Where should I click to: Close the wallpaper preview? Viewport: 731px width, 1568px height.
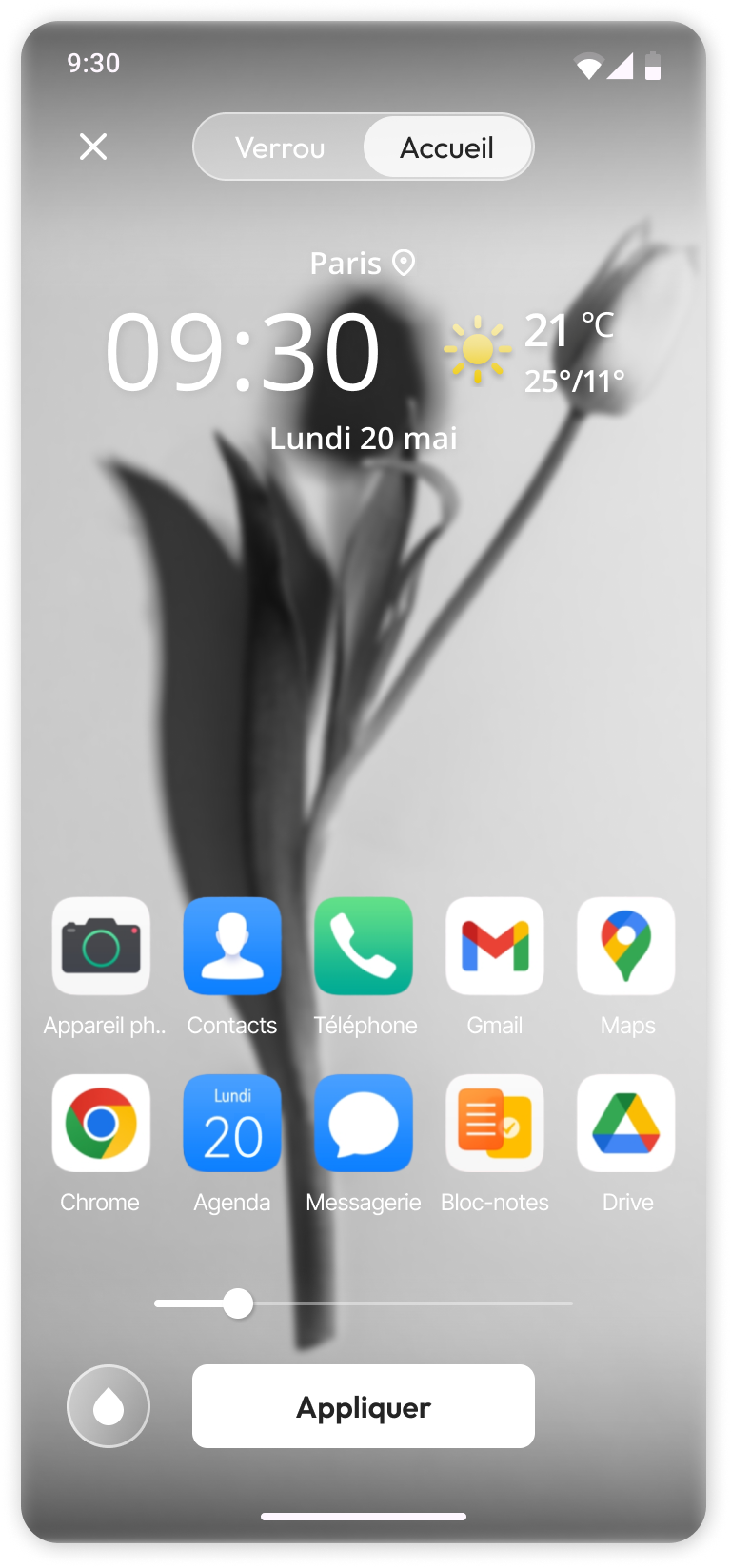click(x=93, y=147)
